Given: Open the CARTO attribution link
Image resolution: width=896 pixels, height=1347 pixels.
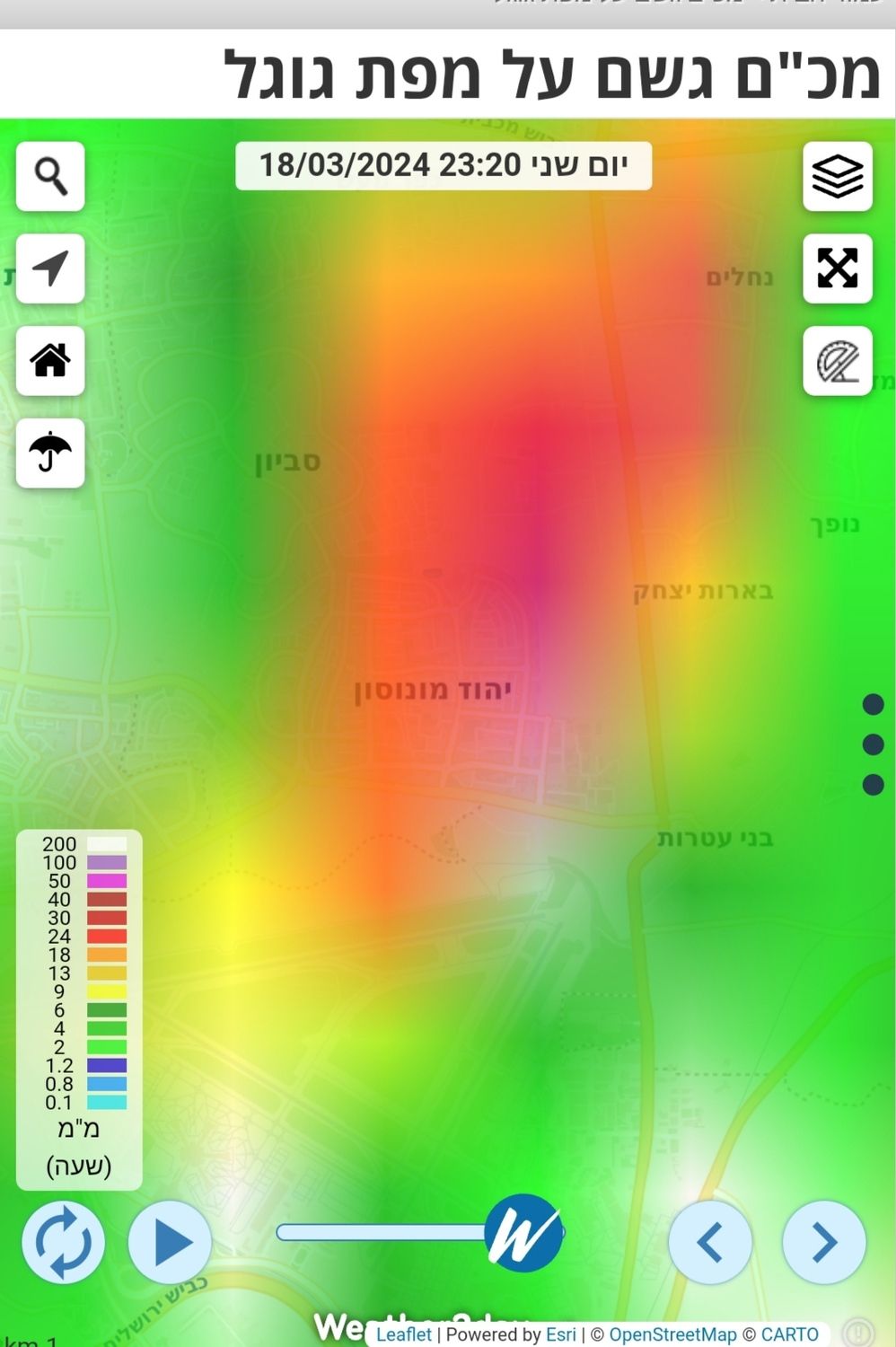Looking at the screenshot, I should click(789, 1334).
